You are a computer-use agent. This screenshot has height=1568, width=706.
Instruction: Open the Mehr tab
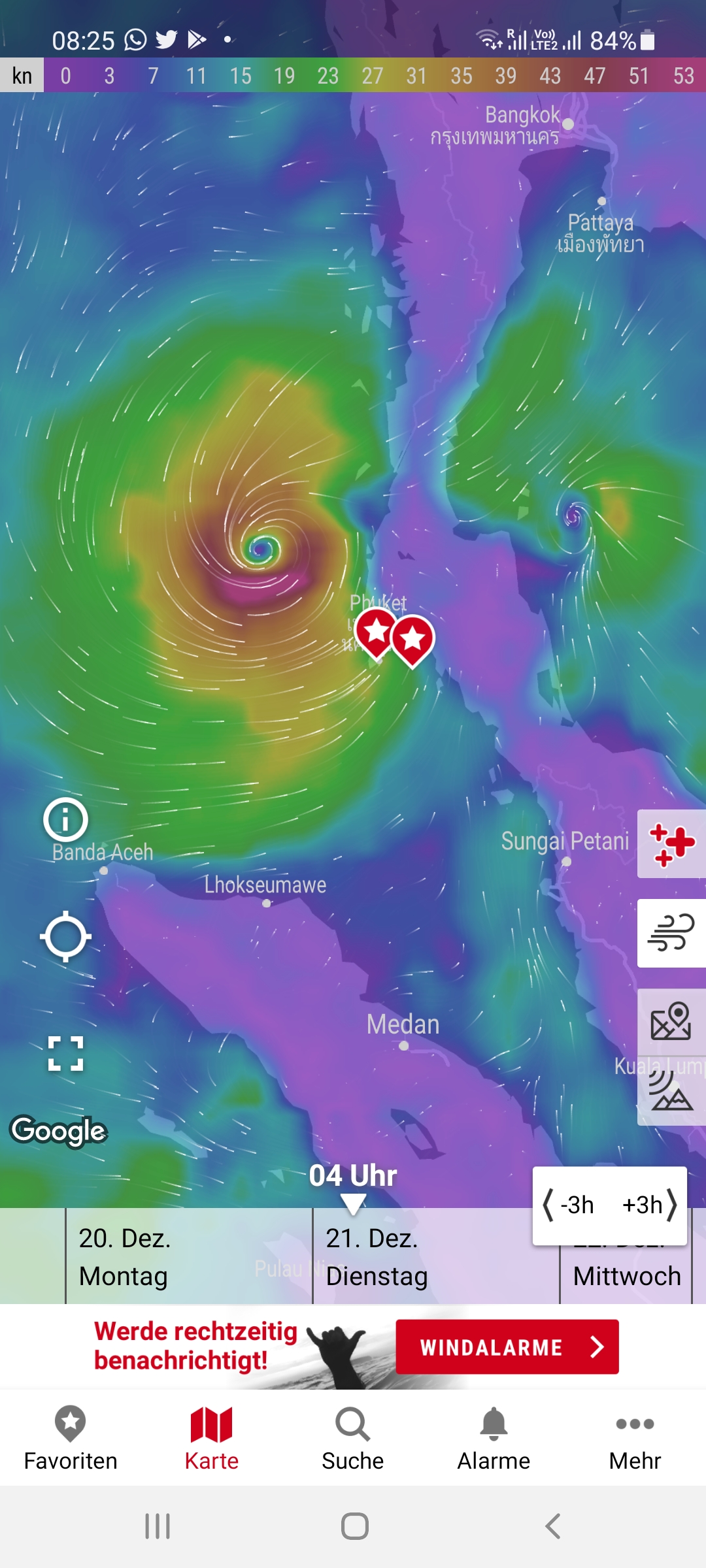coord(635,1437)
